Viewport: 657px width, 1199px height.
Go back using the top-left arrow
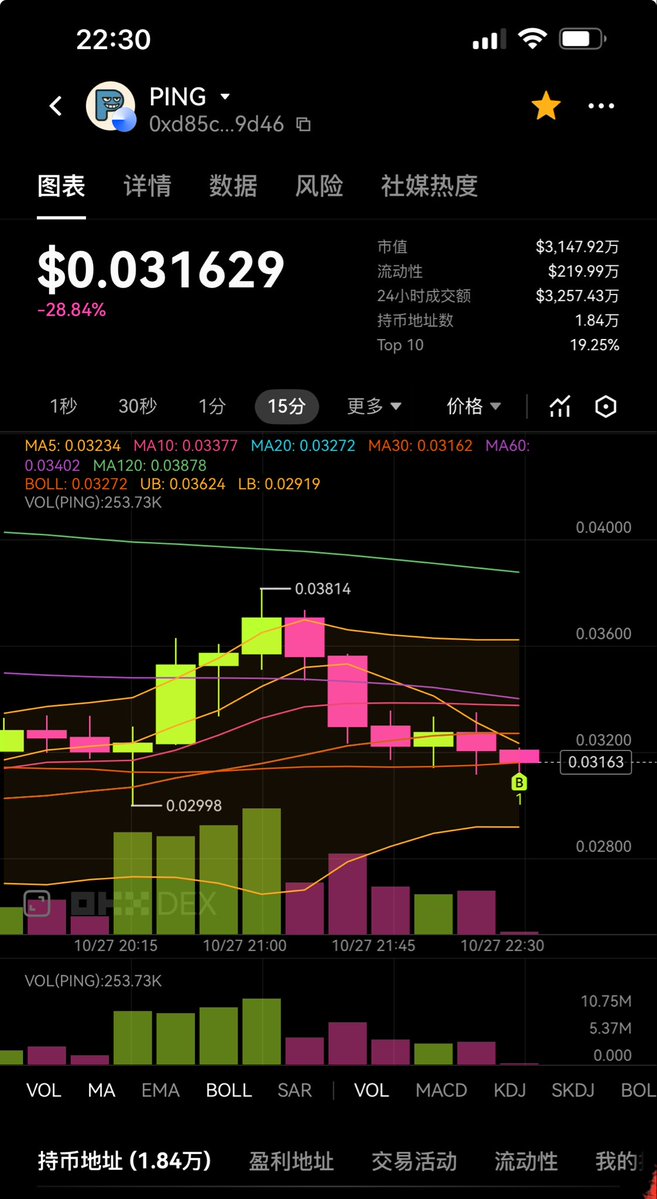(x=56, y=106)
